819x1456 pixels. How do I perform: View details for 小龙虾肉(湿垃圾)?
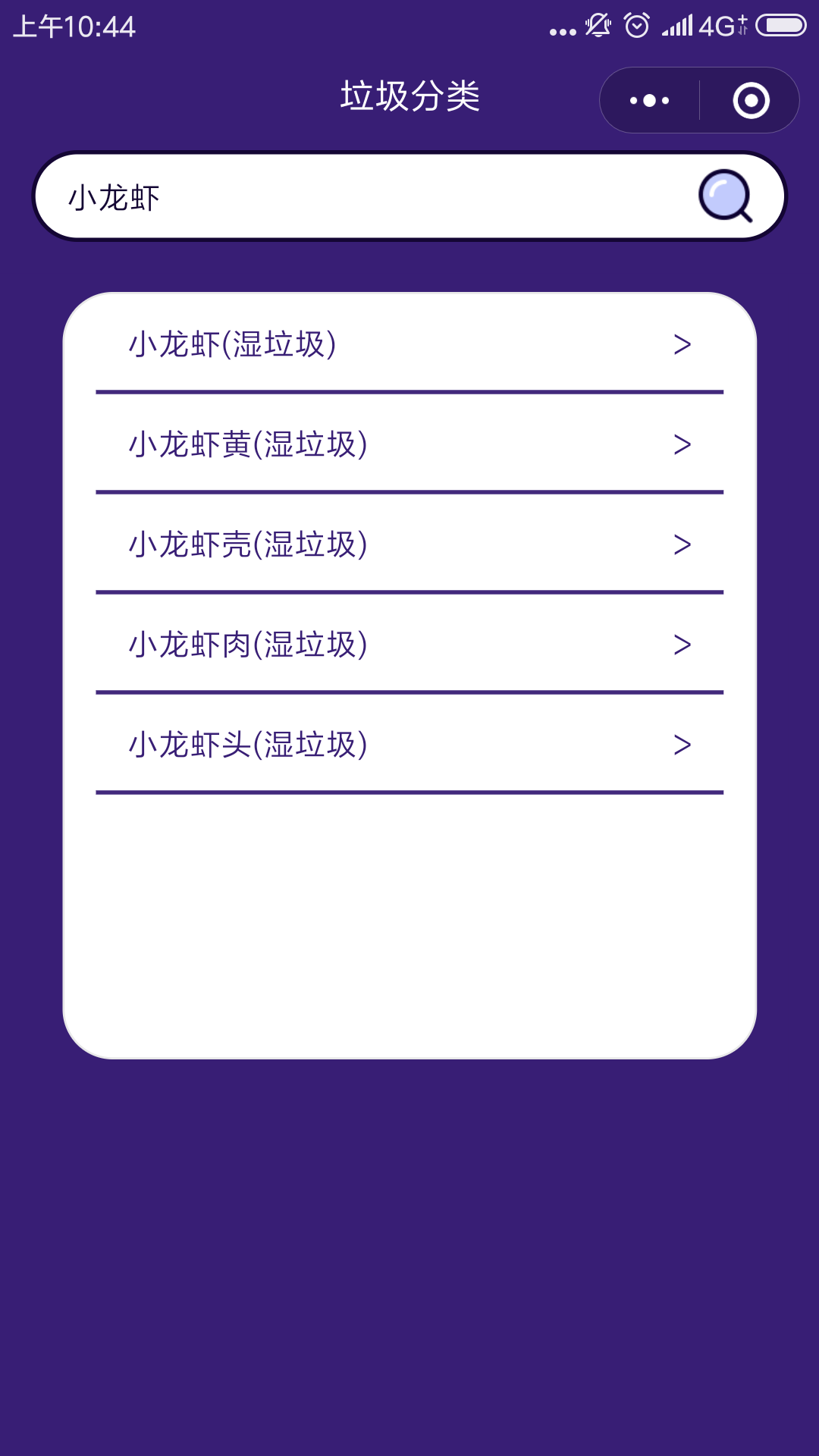click(x=409, y=645)
